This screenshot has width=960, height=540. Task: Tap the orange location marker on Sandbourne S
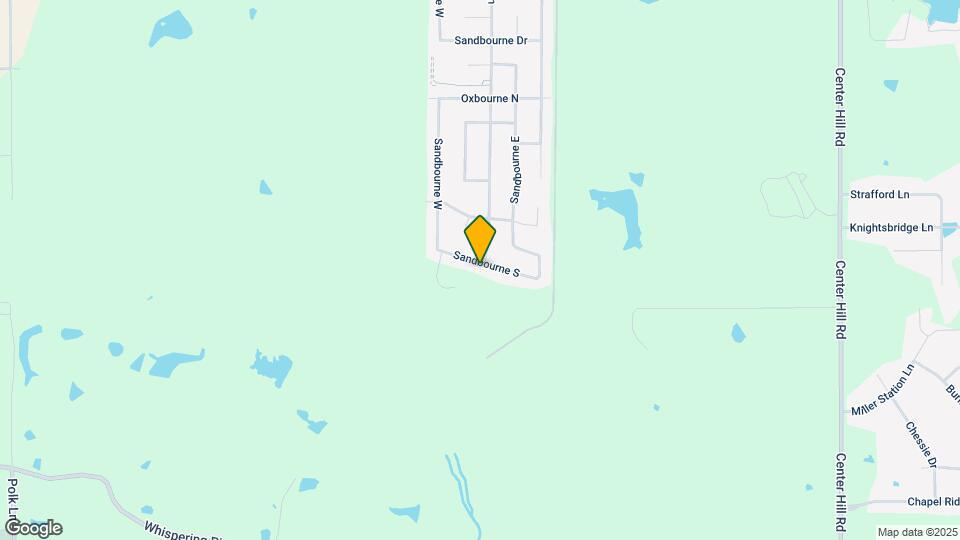[x=480, y=239]
